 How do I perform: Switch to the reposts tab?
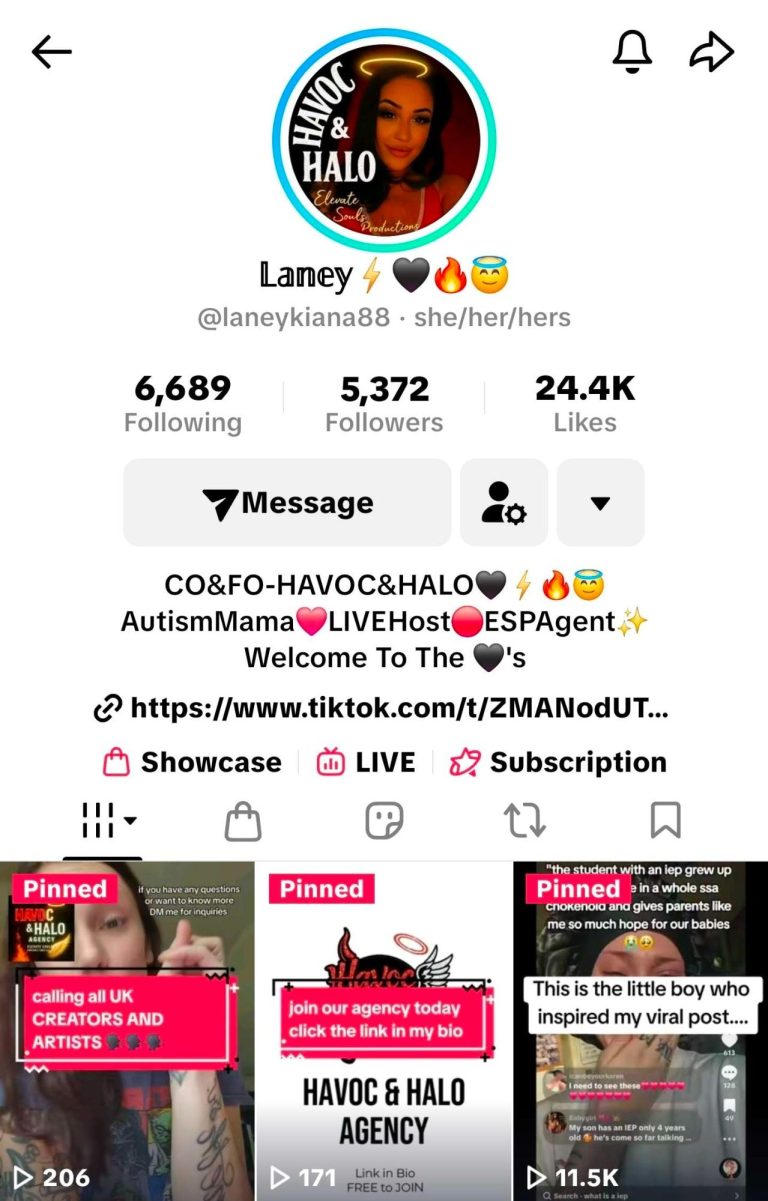coord(524,822)
